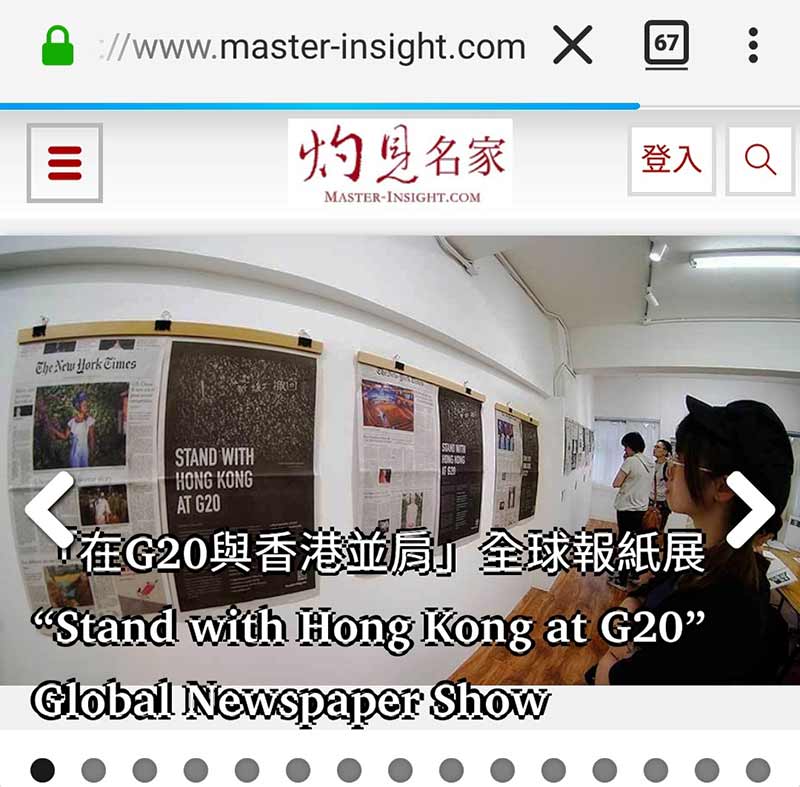Open the red hamburger menu
The image size is (800, 787).
tap(64, 163)
